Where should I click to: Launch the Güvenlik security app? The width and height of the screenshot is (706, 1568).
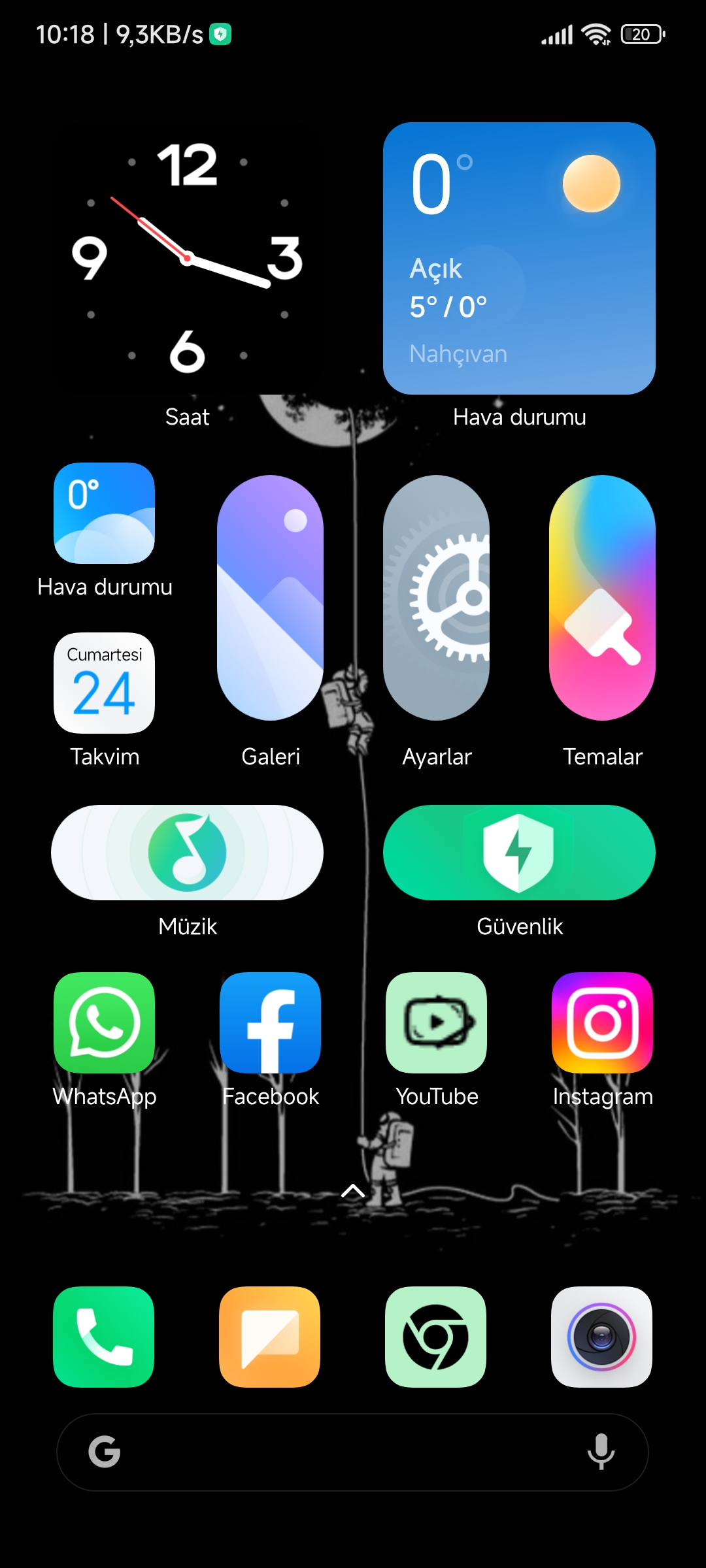point(519,853)
